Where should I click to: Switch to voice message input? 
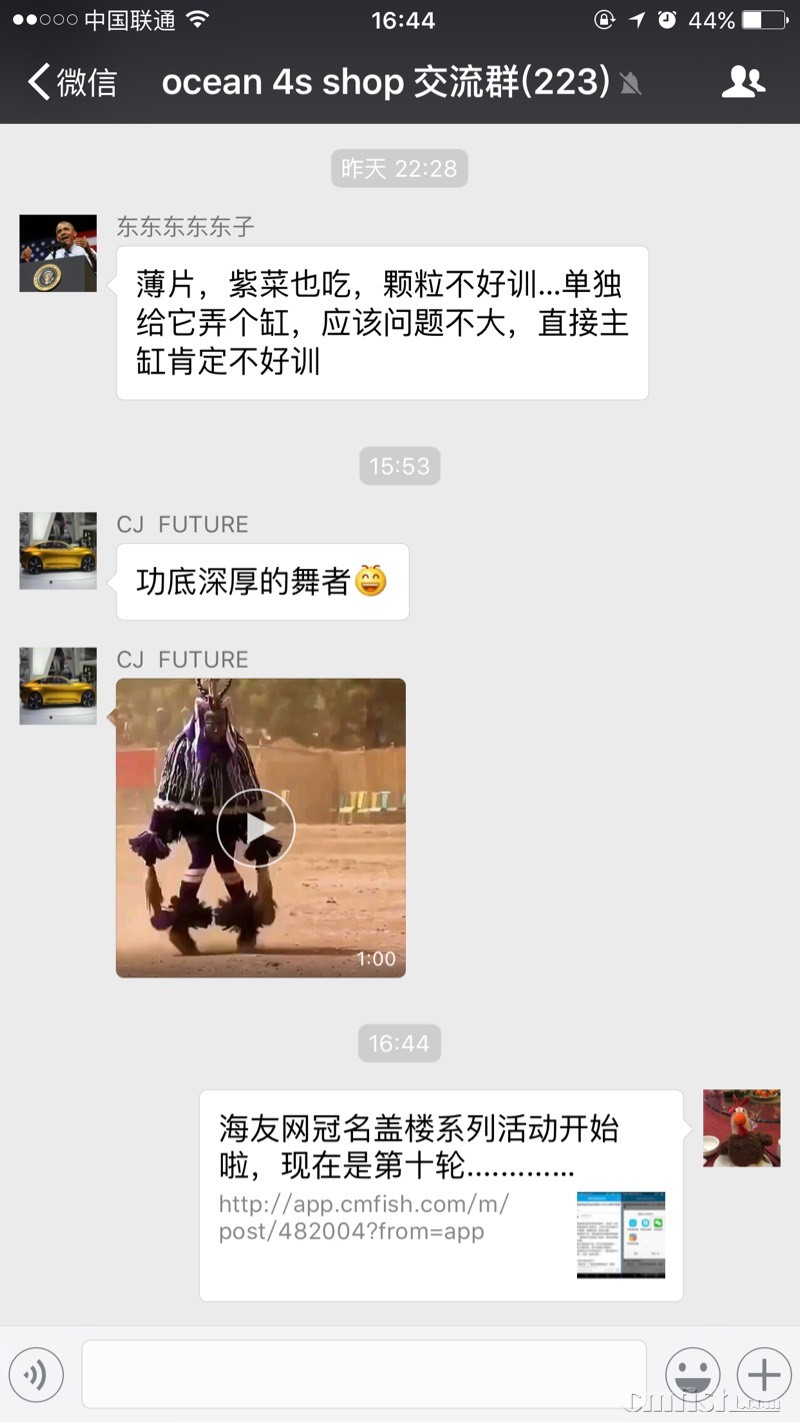(x=37, y=1376)
